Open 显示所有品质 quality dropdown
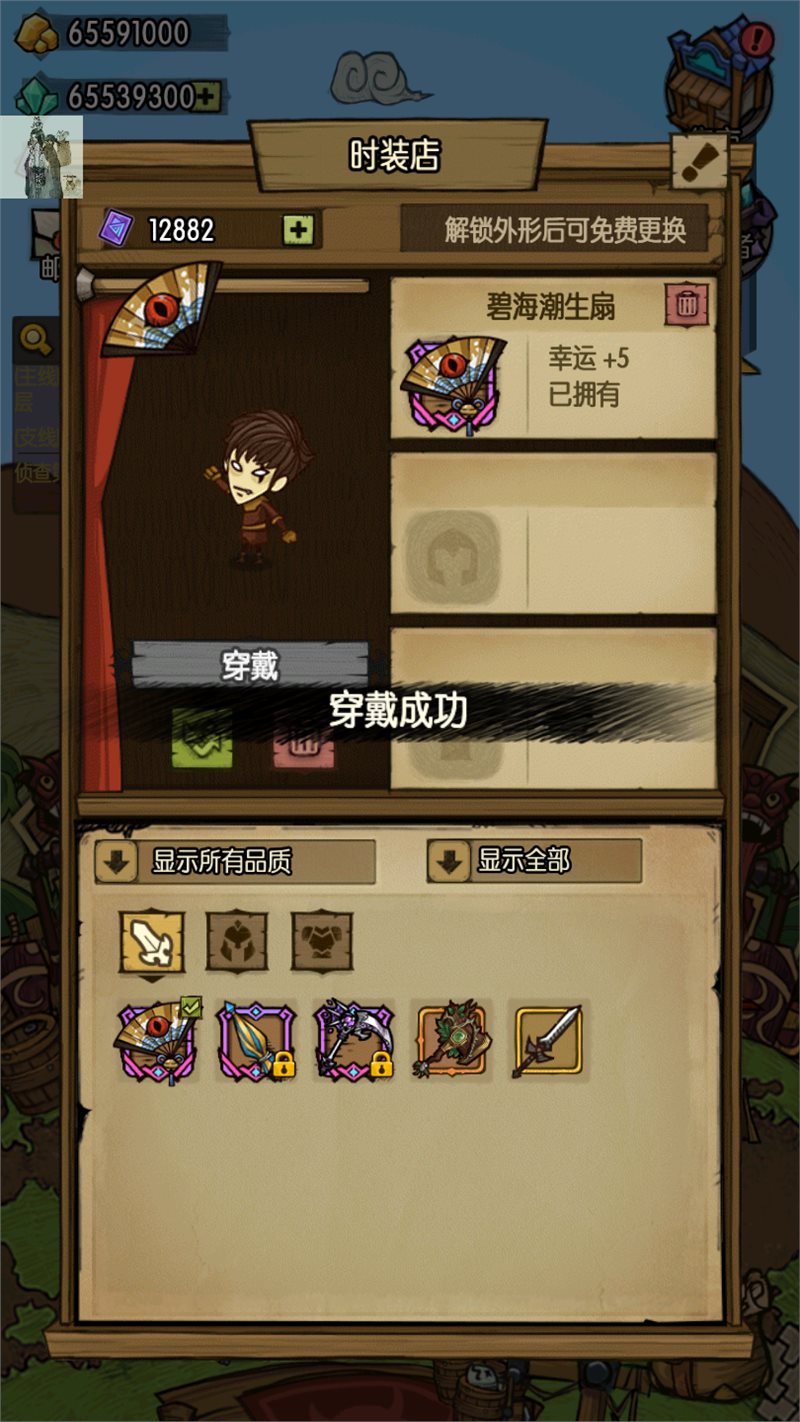The height and width of the screenshot is (1422, 800). click(x=235, y=861)
